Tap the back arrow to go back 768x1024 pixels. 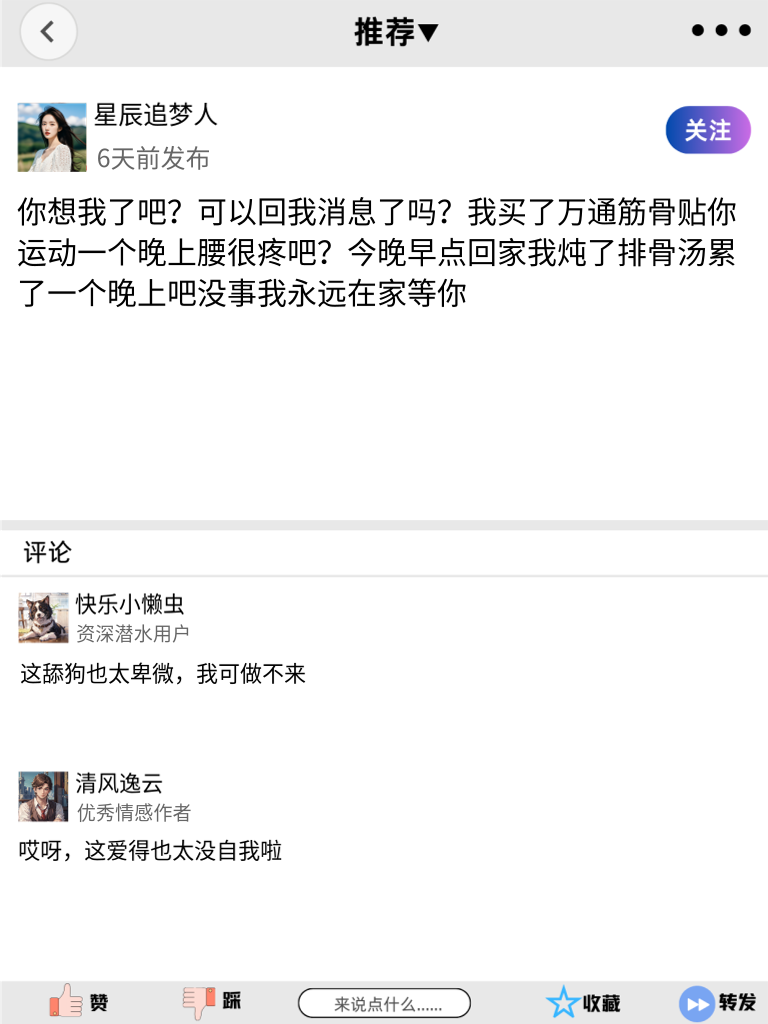tap(47, 31)
